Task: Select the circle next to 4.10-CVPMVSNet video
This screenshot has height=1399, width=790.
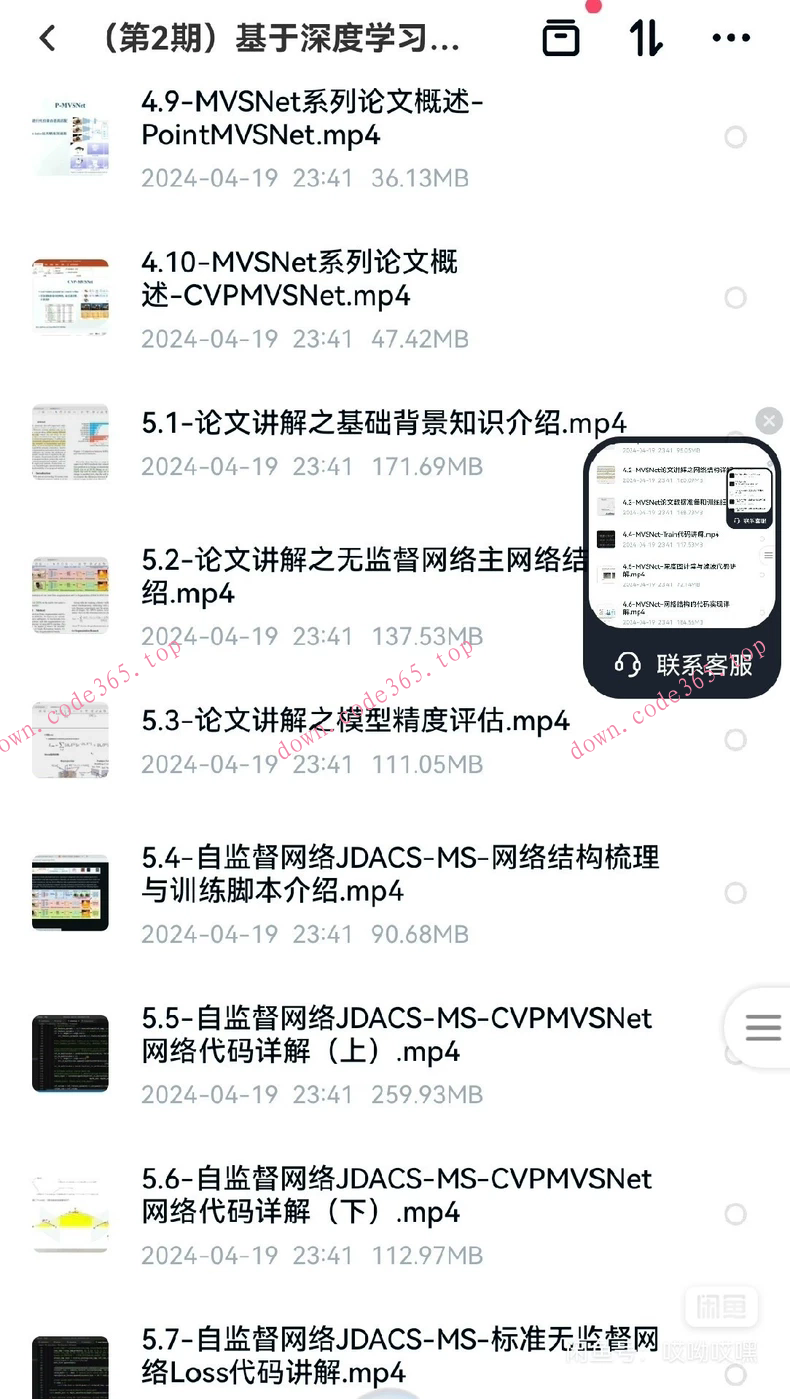Action: [736, 298]
